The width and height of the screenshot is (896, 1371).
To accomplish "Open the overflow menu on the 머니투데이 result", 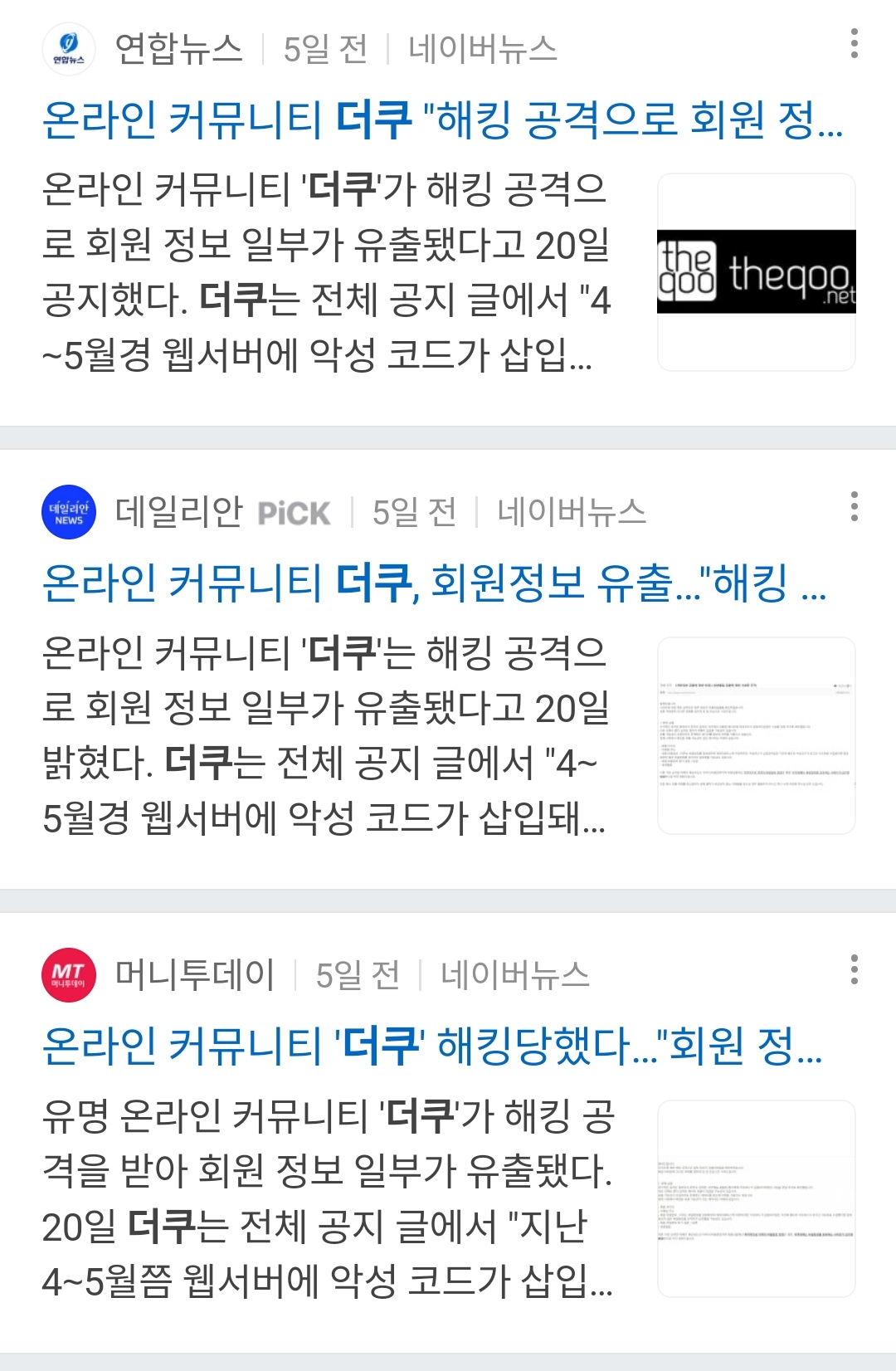I will pyautogui.click(x=854, y=969).
